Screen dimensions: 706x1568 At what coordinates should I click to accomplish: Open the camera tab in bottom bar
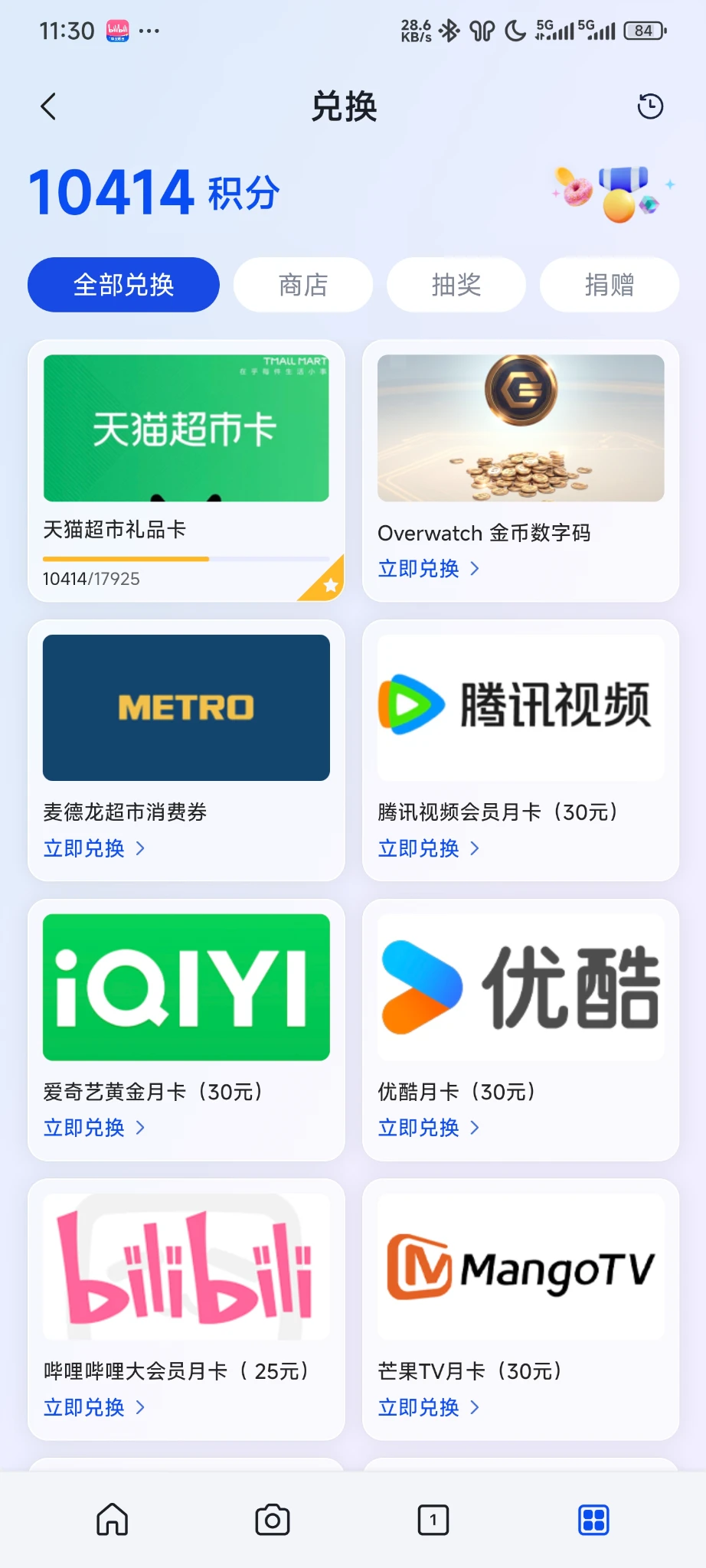click(x=273, y=1520)
